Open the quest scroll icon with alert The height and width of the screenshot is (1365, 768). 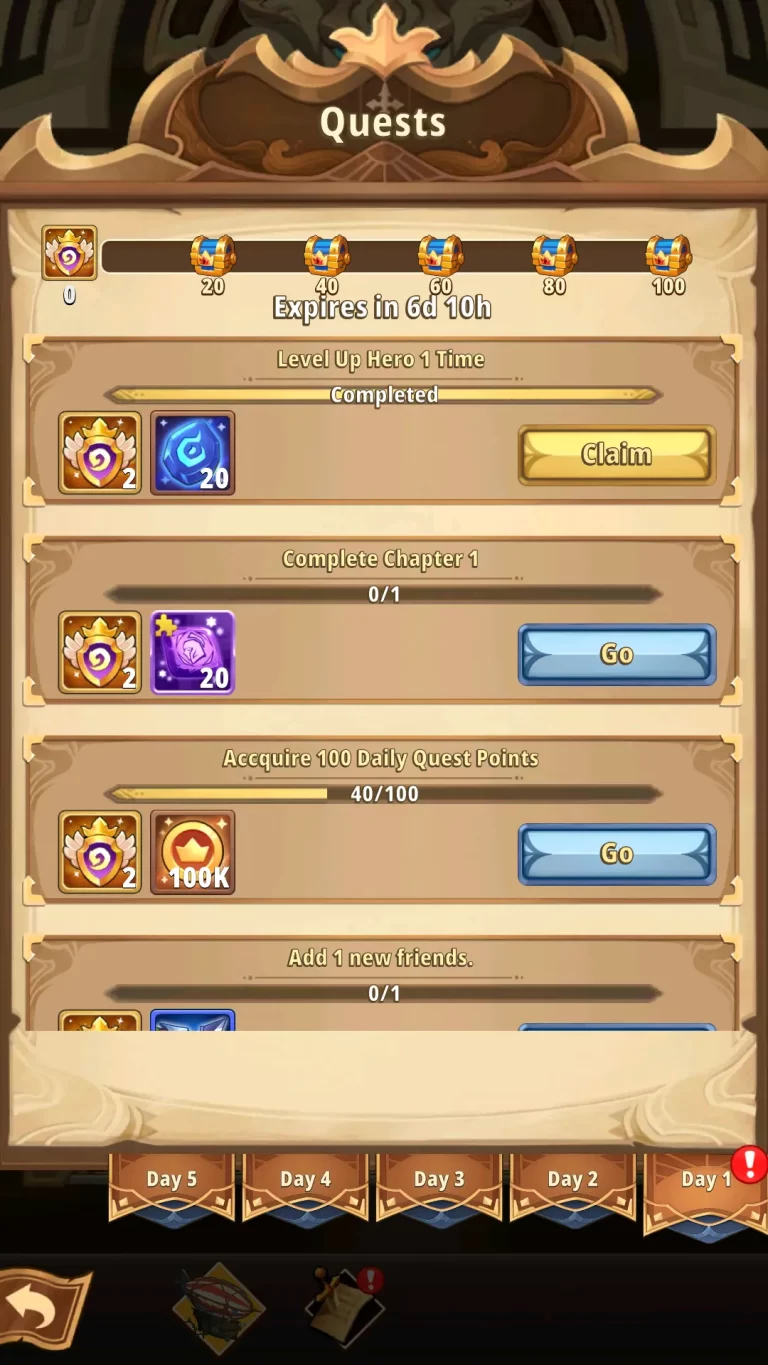[347, 1305]
